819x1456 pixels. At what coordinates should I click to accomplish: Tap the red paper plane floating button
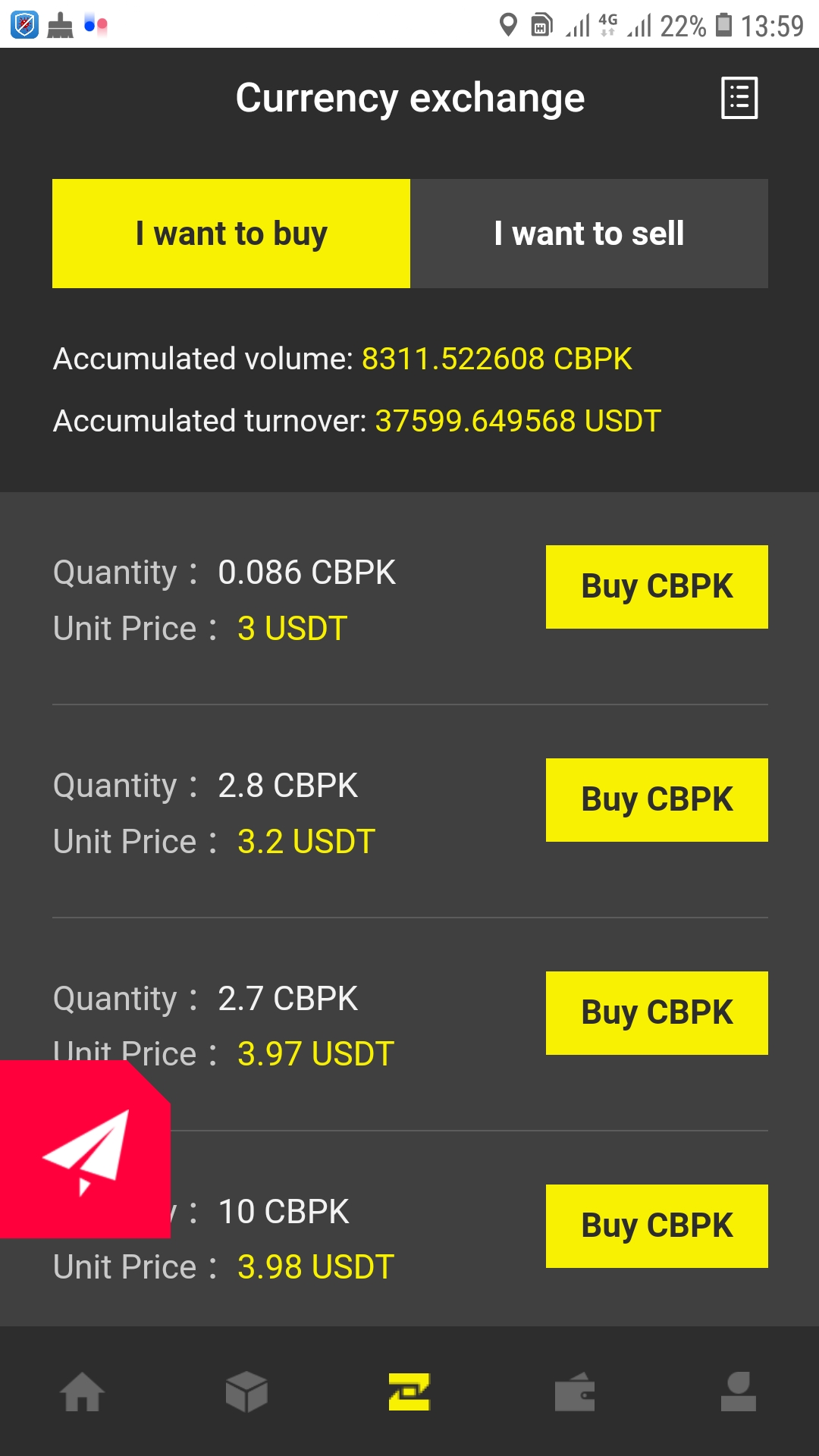pos(85,1149)
